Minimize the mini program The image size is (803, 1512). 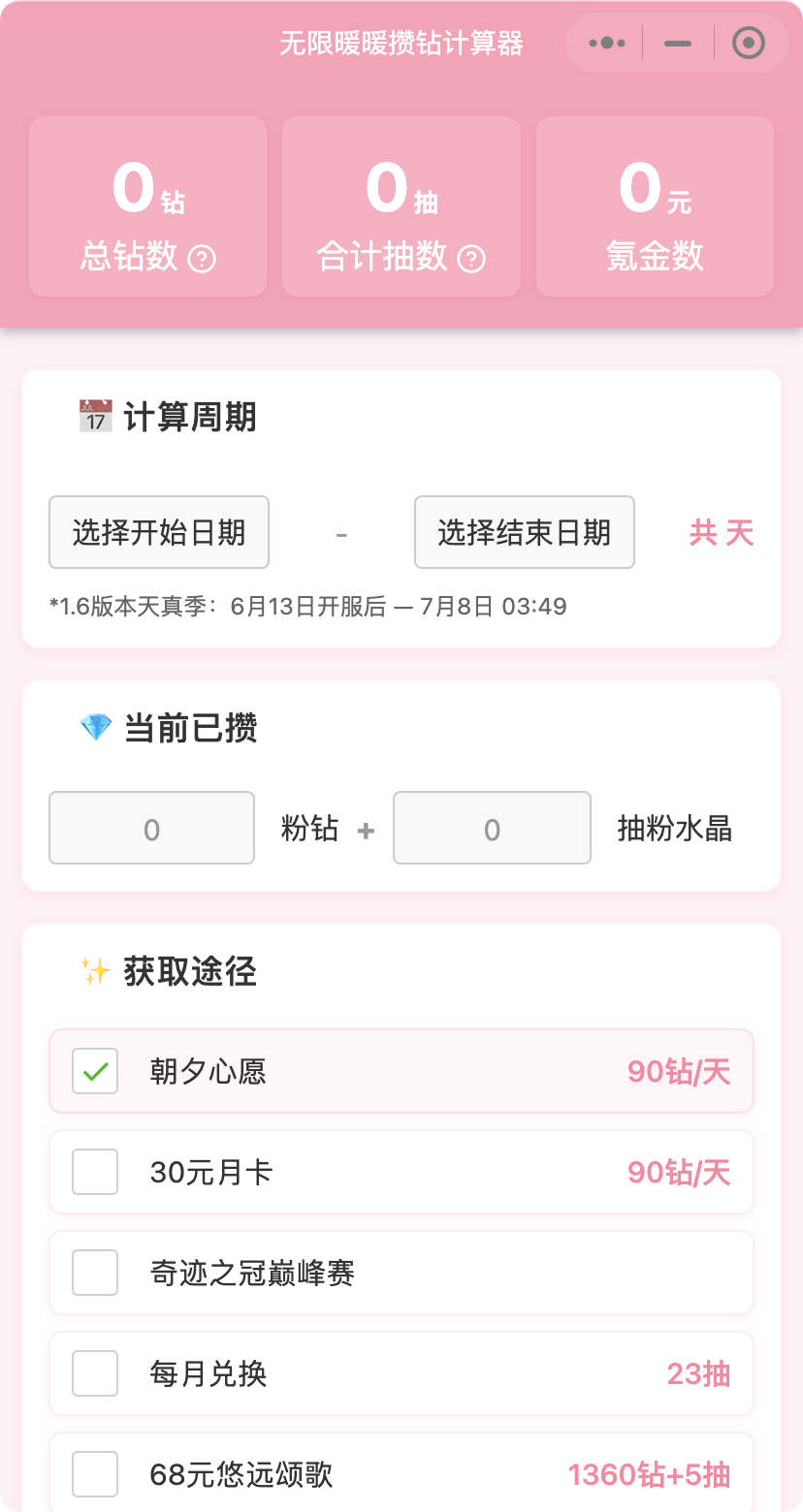click(x=678, y=44)
